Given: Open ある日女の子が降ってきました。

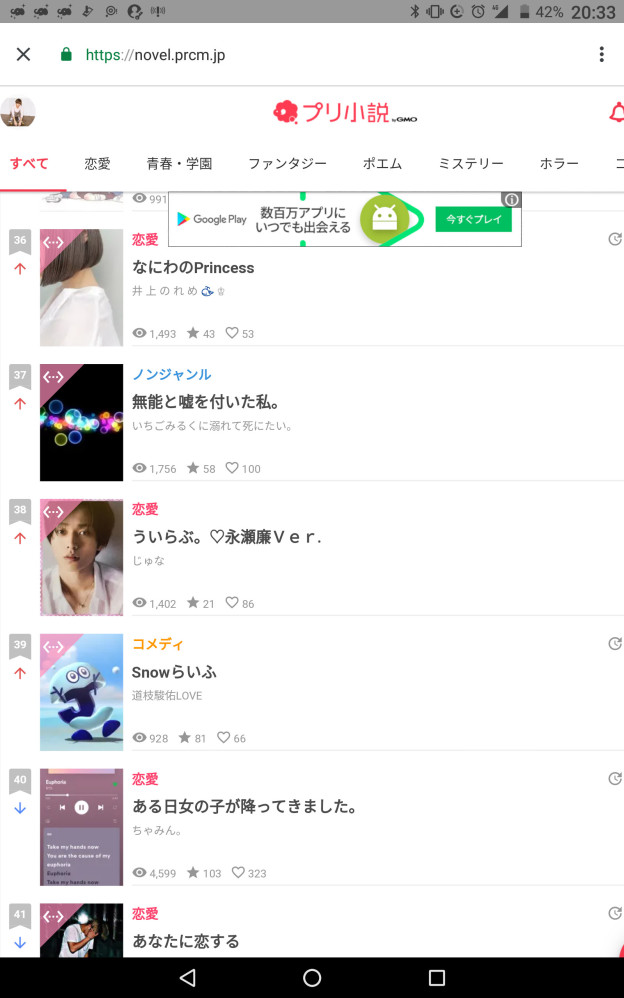Looking at the screenshot, I should [245, 807].
